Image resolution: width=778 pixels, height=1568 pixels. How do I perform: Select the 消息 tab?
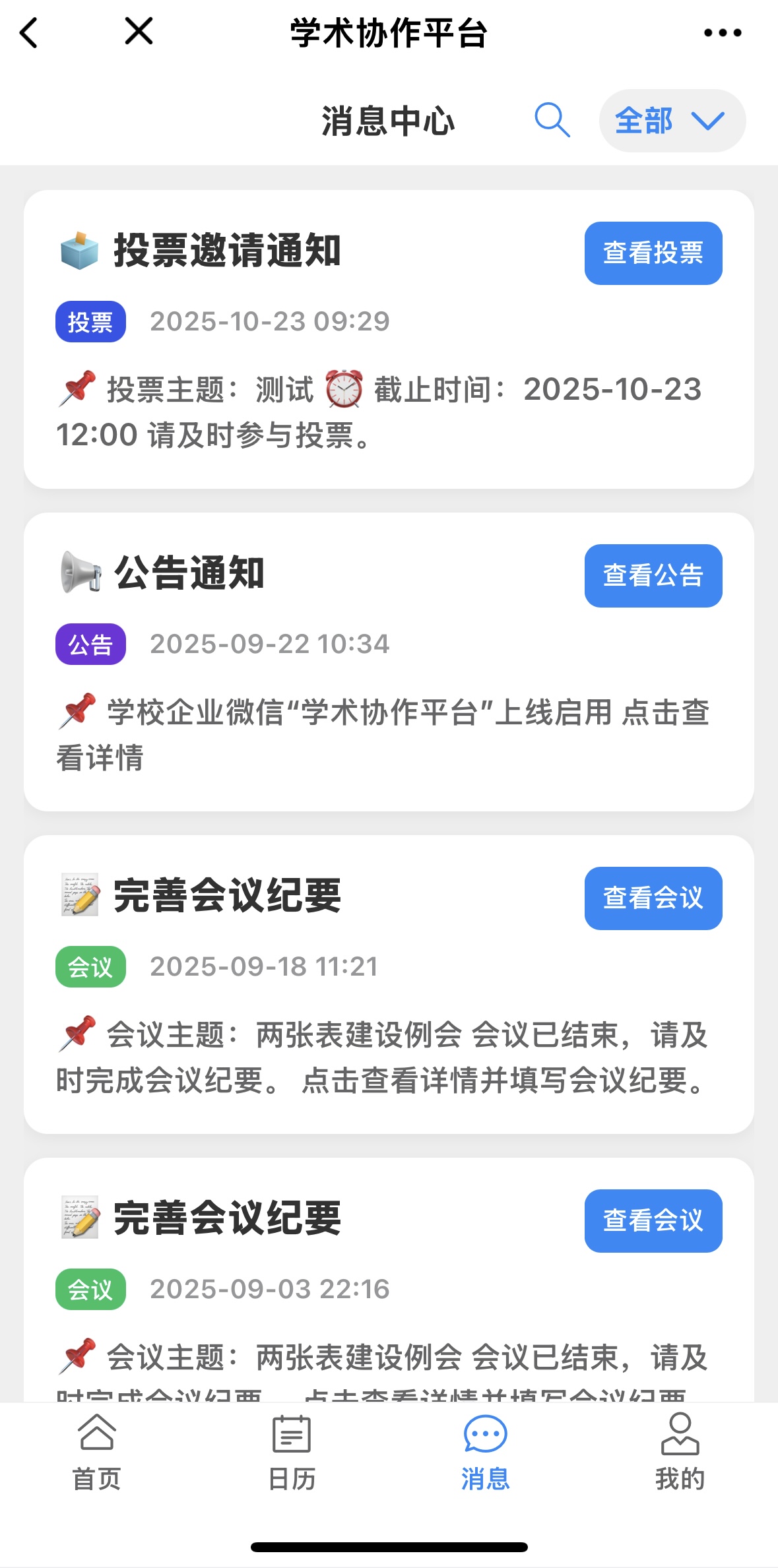pyautogui.click(x=486, y=1451)
